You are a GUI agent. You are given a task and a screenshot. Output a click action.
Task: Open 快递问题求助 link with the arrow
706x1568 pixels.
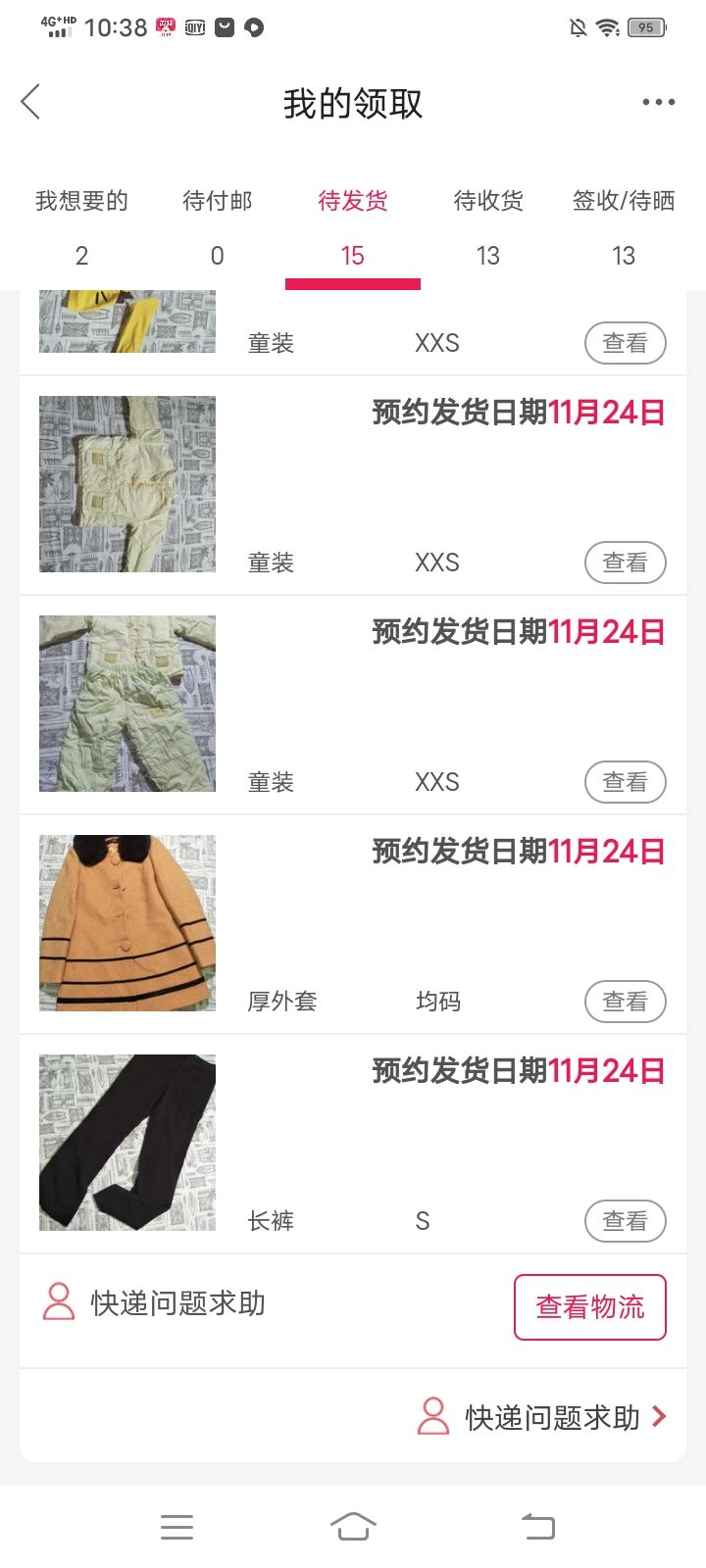click(542, 1417)
